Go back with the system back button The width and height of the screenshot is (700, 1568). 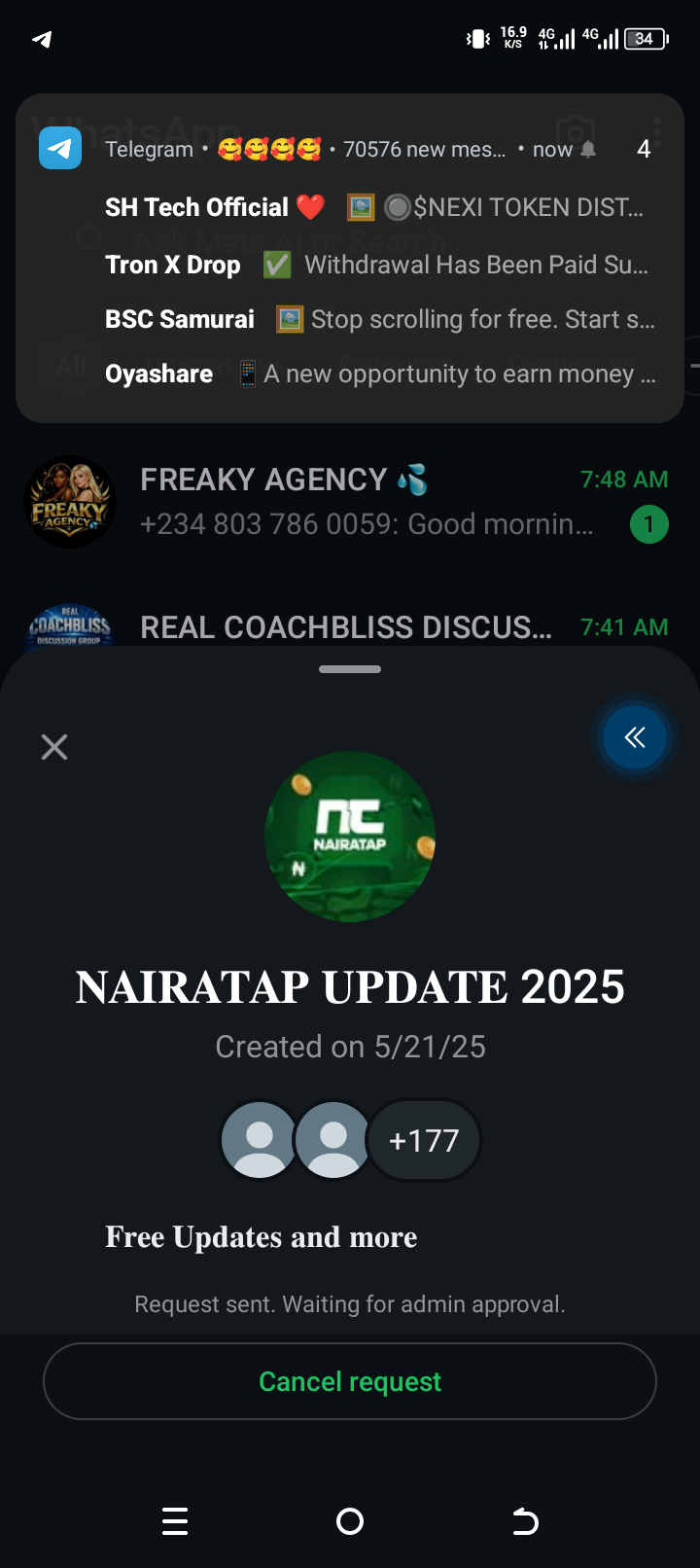pyautogui.click(x=525, y=1521)
